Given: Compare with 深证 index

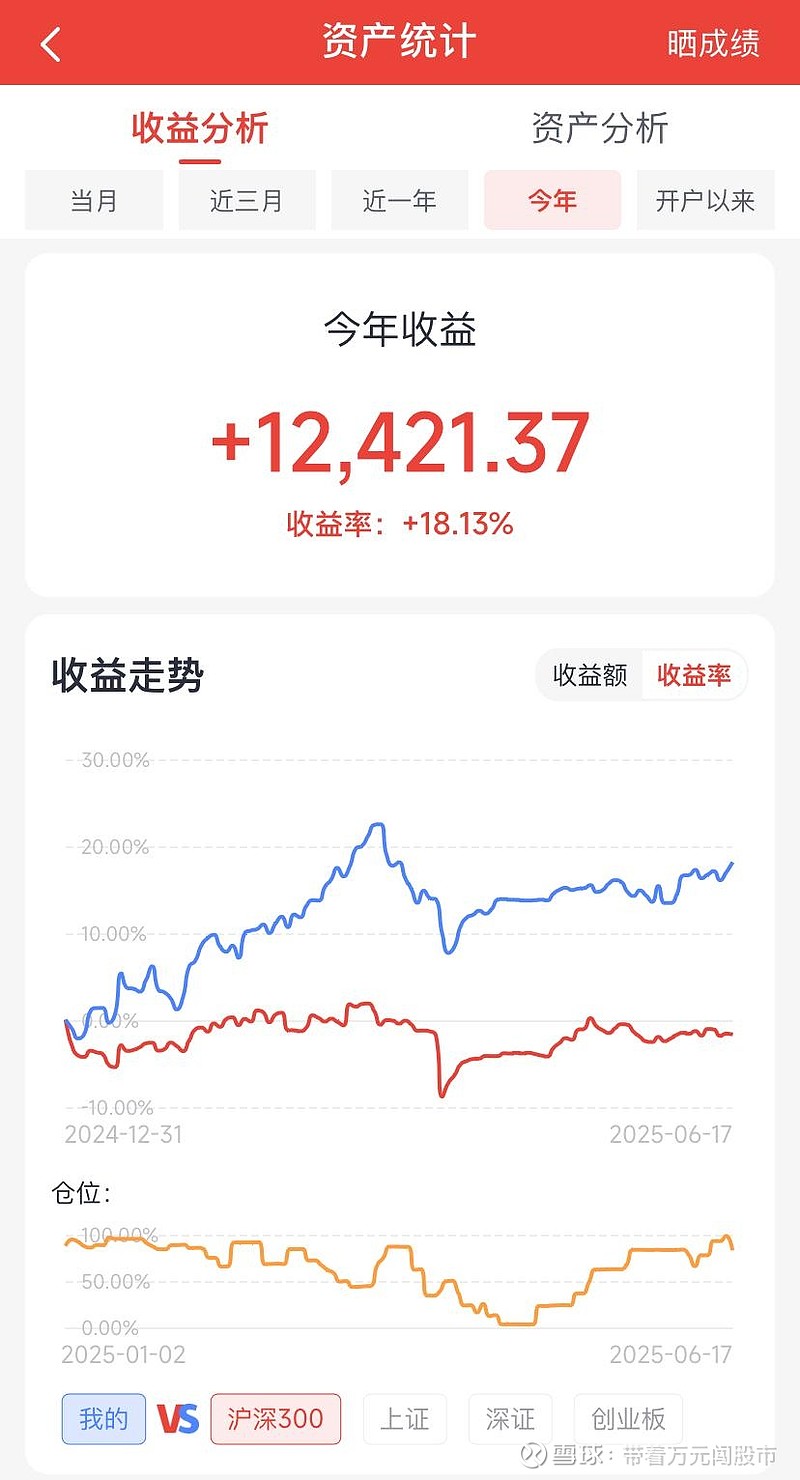Looking at the screenshot, I should pos(510,1419).
